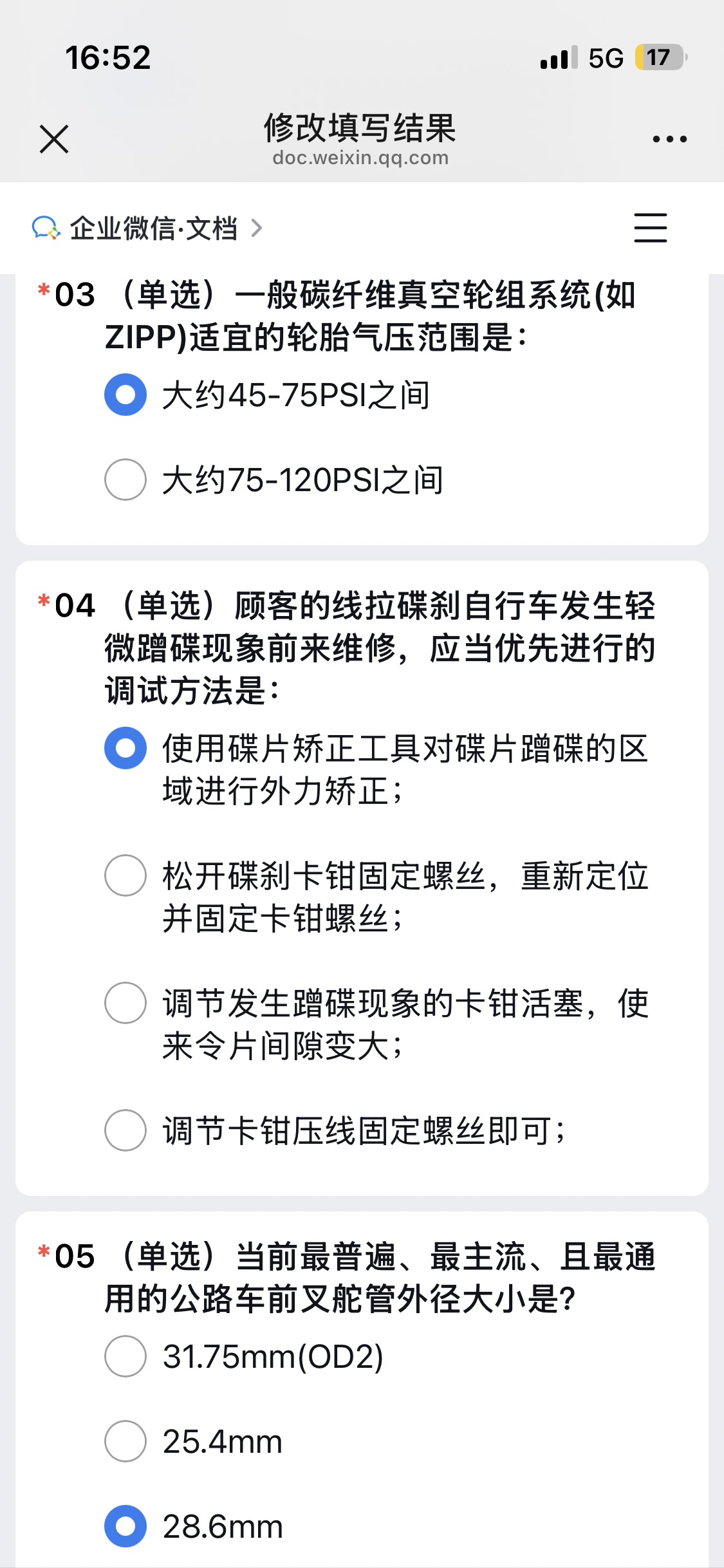Open the hamburger menu
Screen dimensions: 724x1568
point(650,228)
